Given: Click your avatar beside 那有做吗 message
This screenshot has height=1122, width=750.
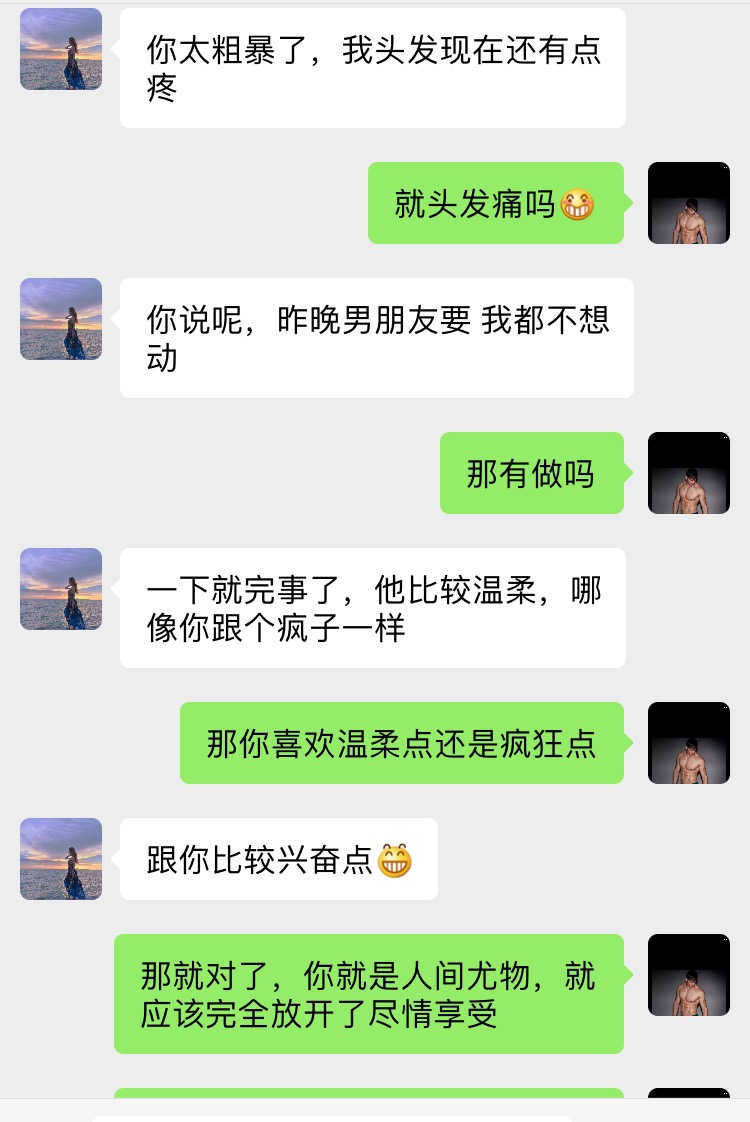Looking at the screenshot, I should pyautogui.click(x=689, y=474).
